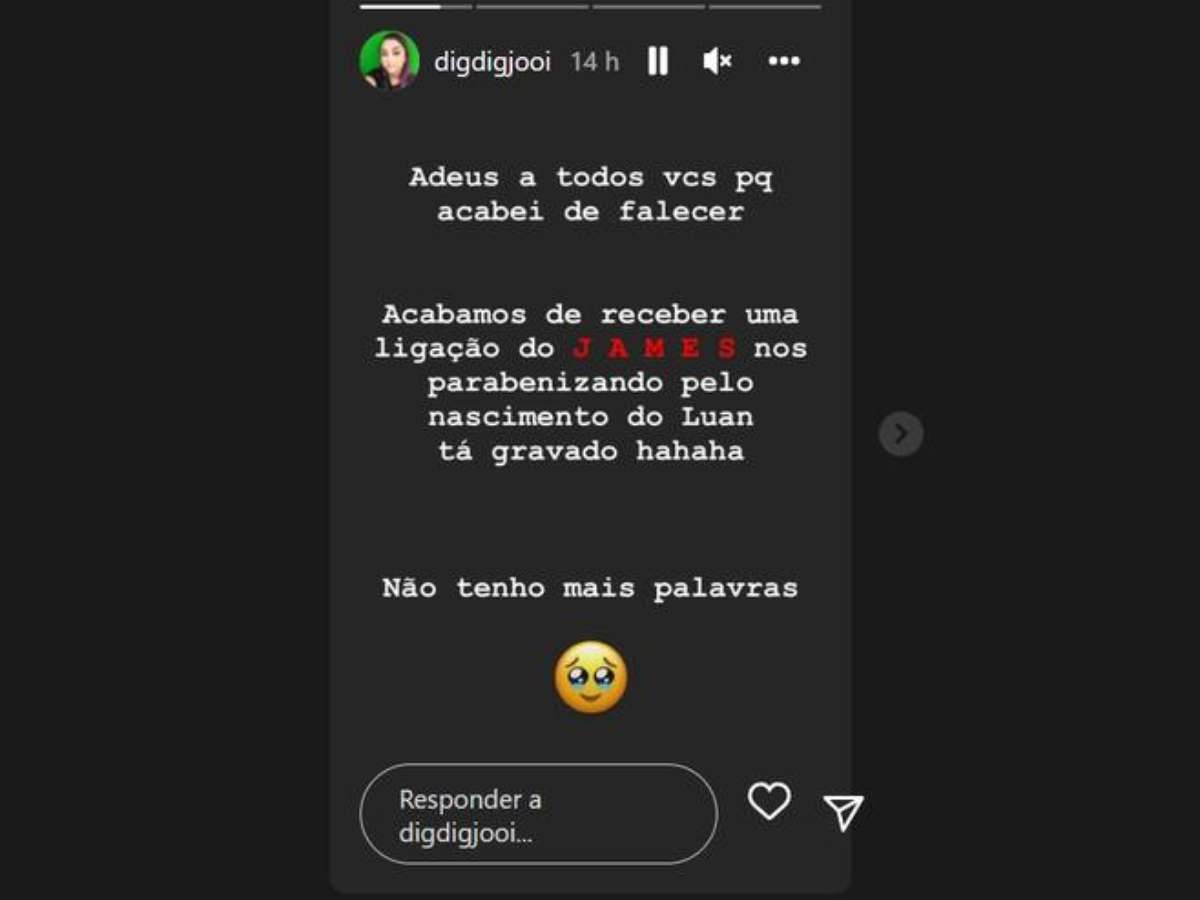Open digdigjooi's profile picture
This screenshot has width=1200, height=900.
389,61
